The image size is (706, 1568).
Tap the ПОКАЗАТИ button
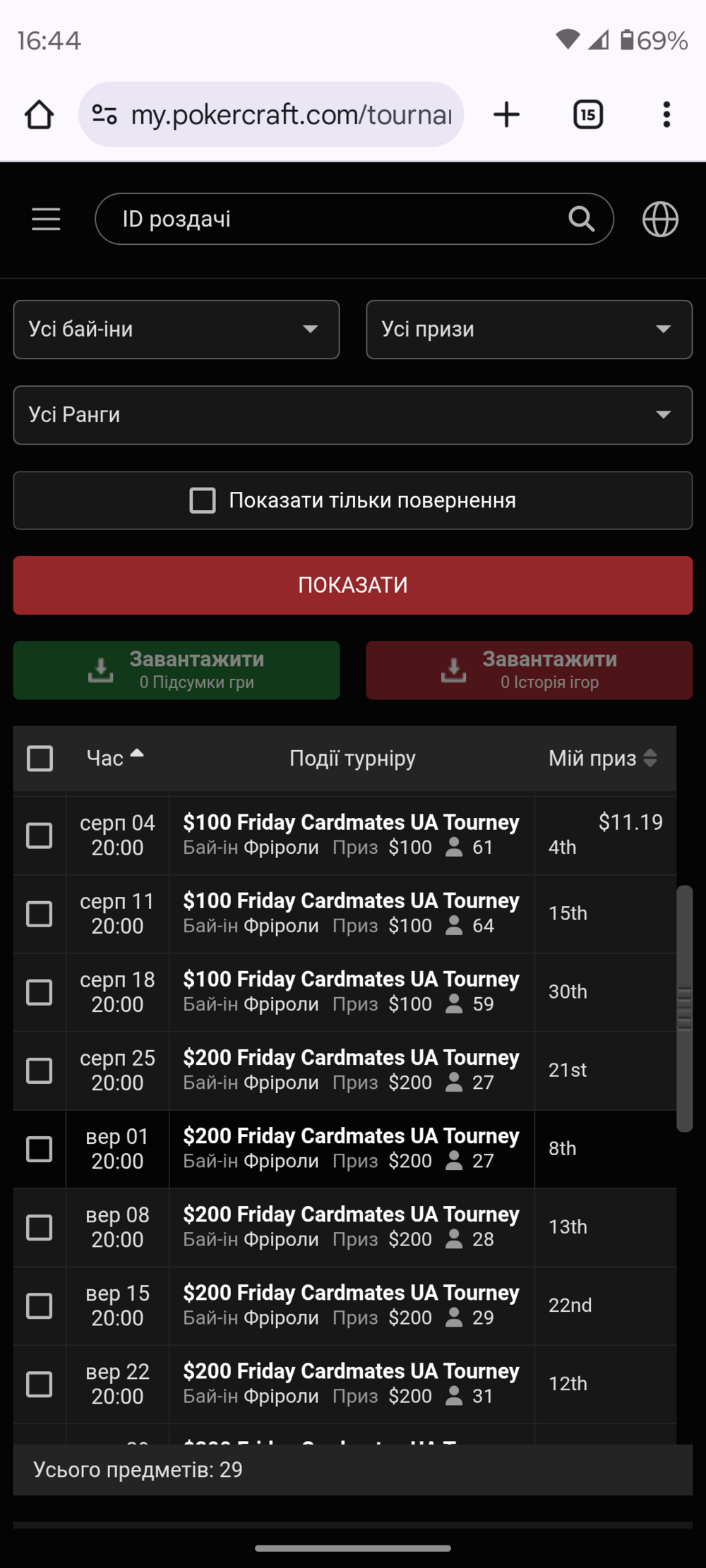tap(352, 585)
